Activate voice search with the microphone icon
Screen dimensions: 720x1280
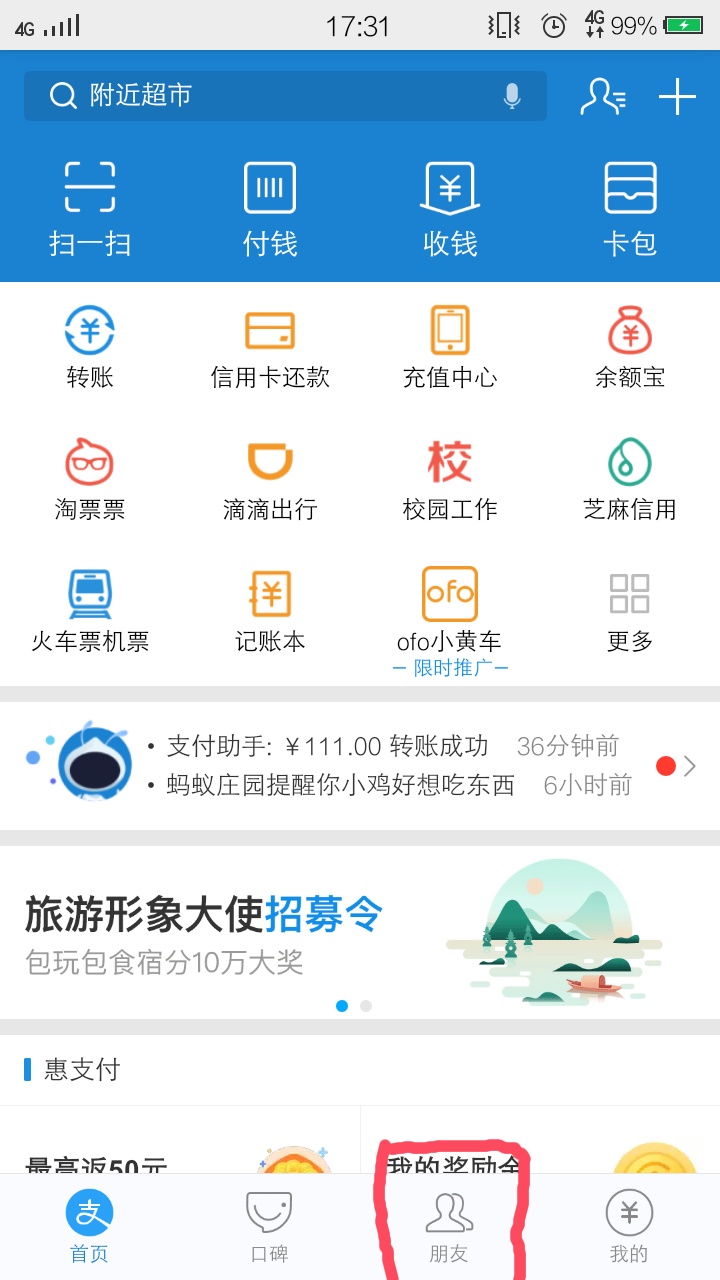tap(512, 96)
